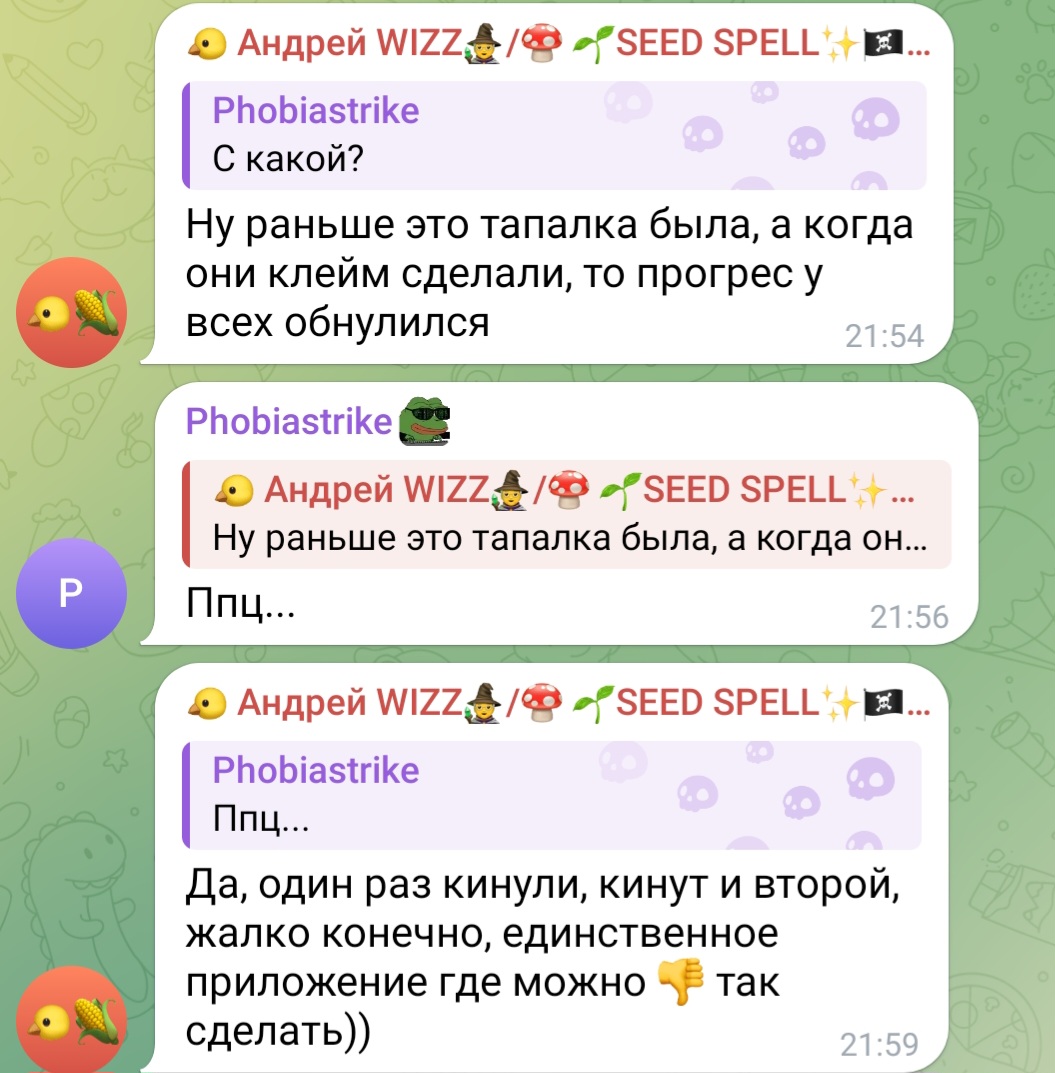
Task: Open Андрей WIZZ avatar beside 21:59 message
Action: 71,1019
